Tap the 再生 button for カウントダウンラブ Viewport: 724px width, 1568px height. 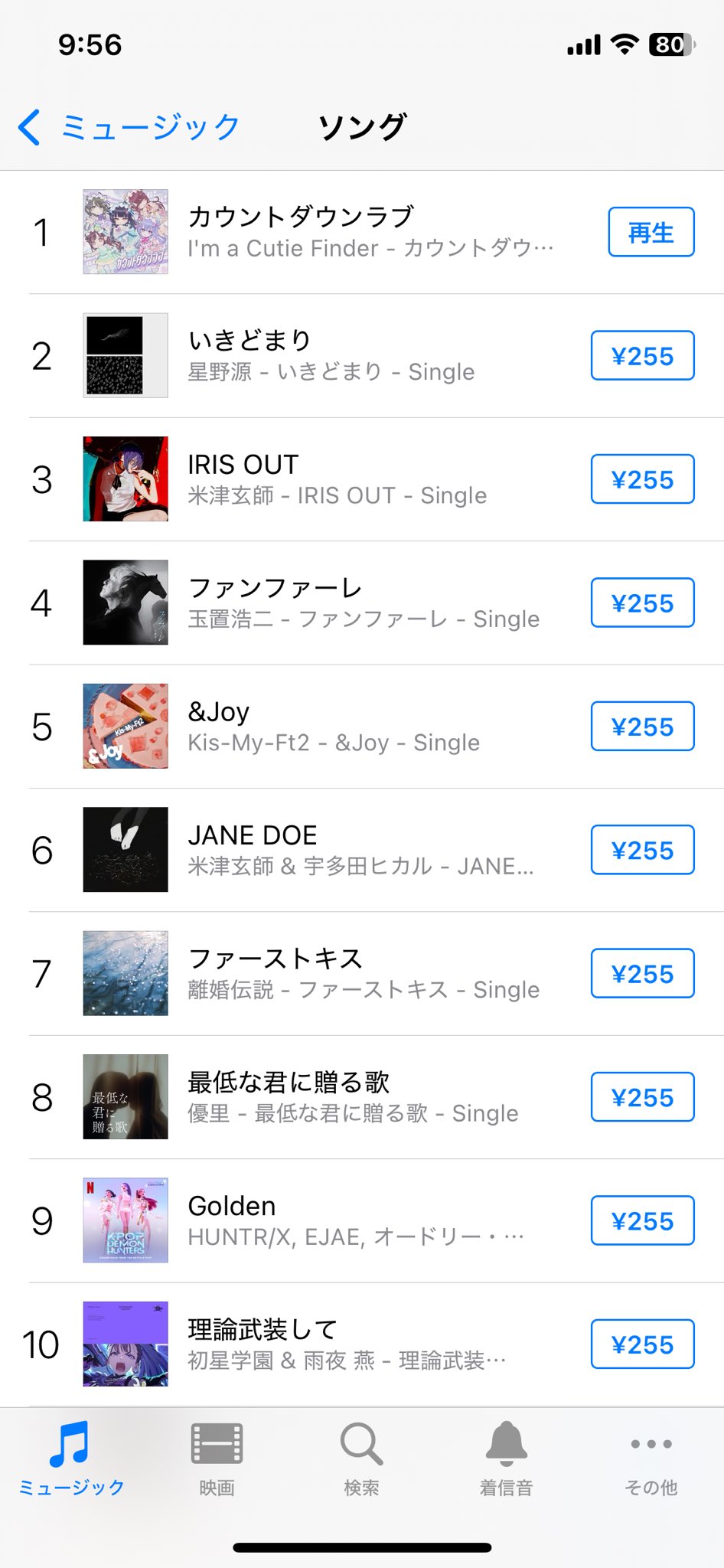tap(651, 232)
